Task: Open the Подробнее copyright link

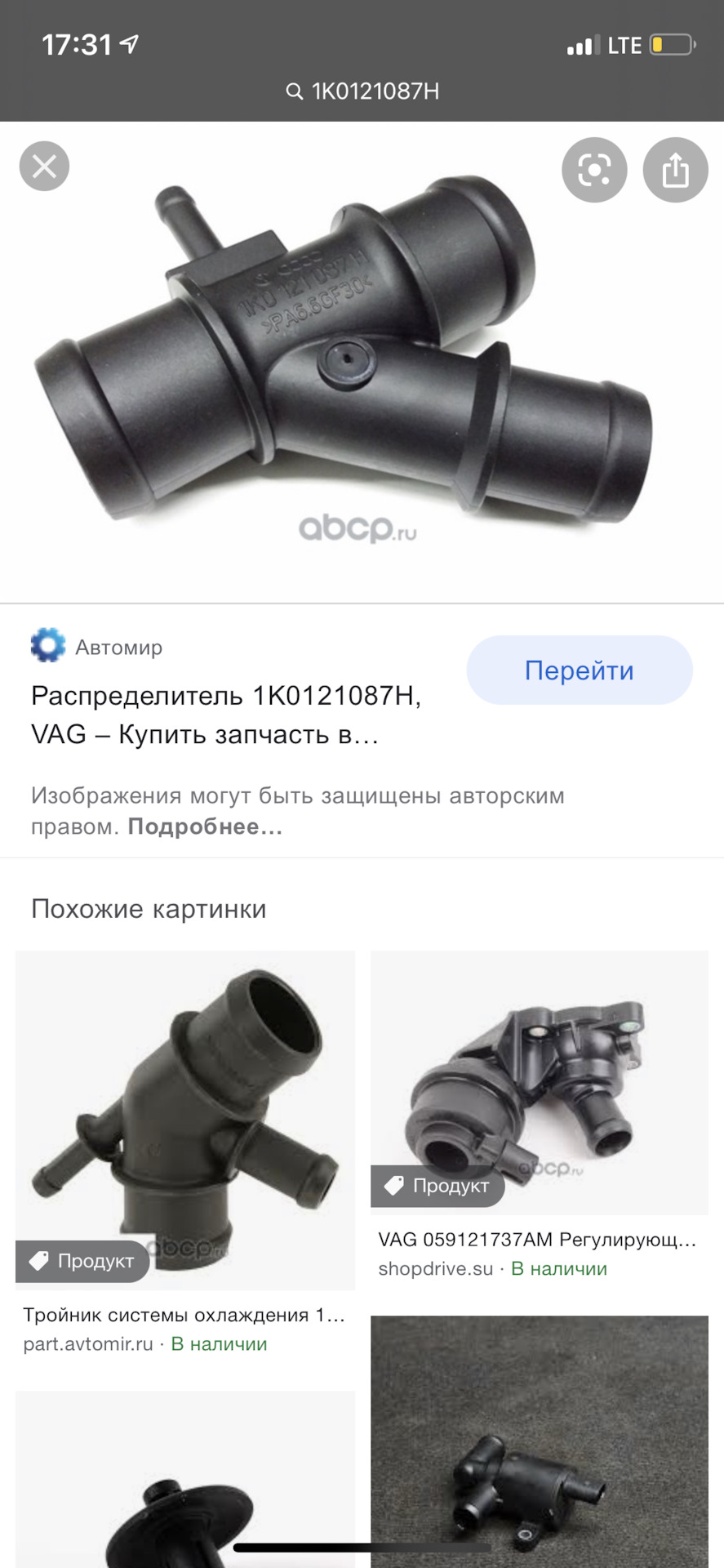Action: 205,826
